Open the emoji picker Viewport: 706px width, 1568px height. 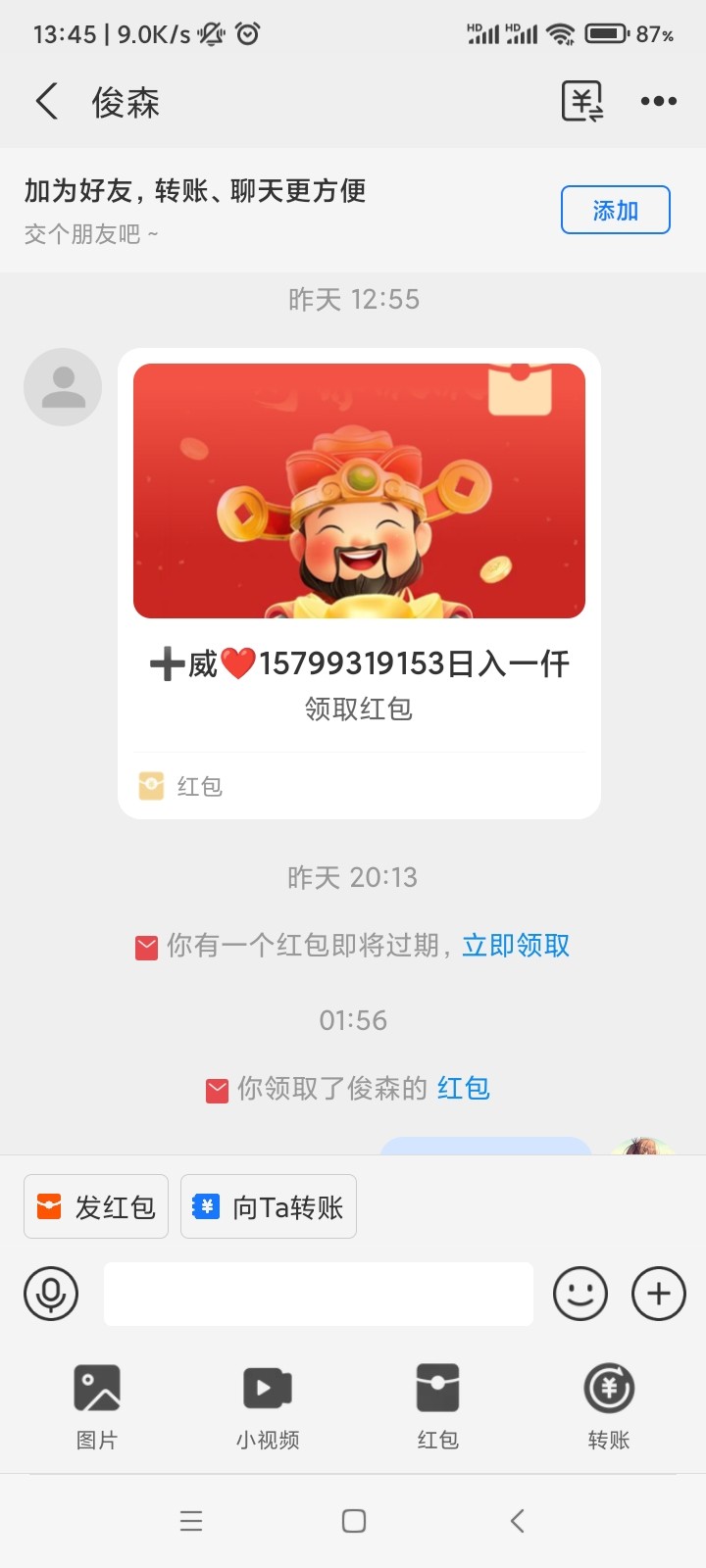580,1294
